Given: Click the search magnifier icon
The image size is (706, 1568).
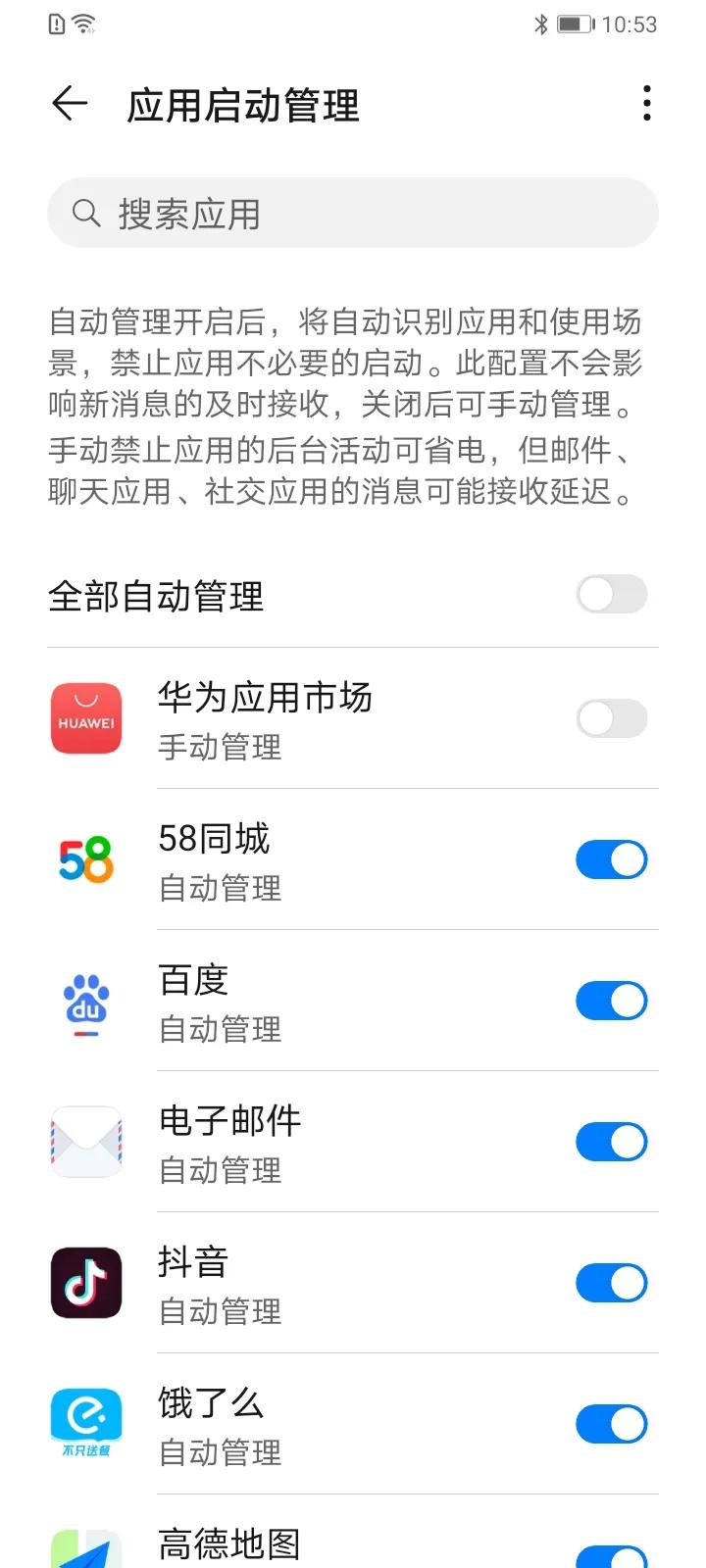Looking at the screenshot, I should click(86, 213).
